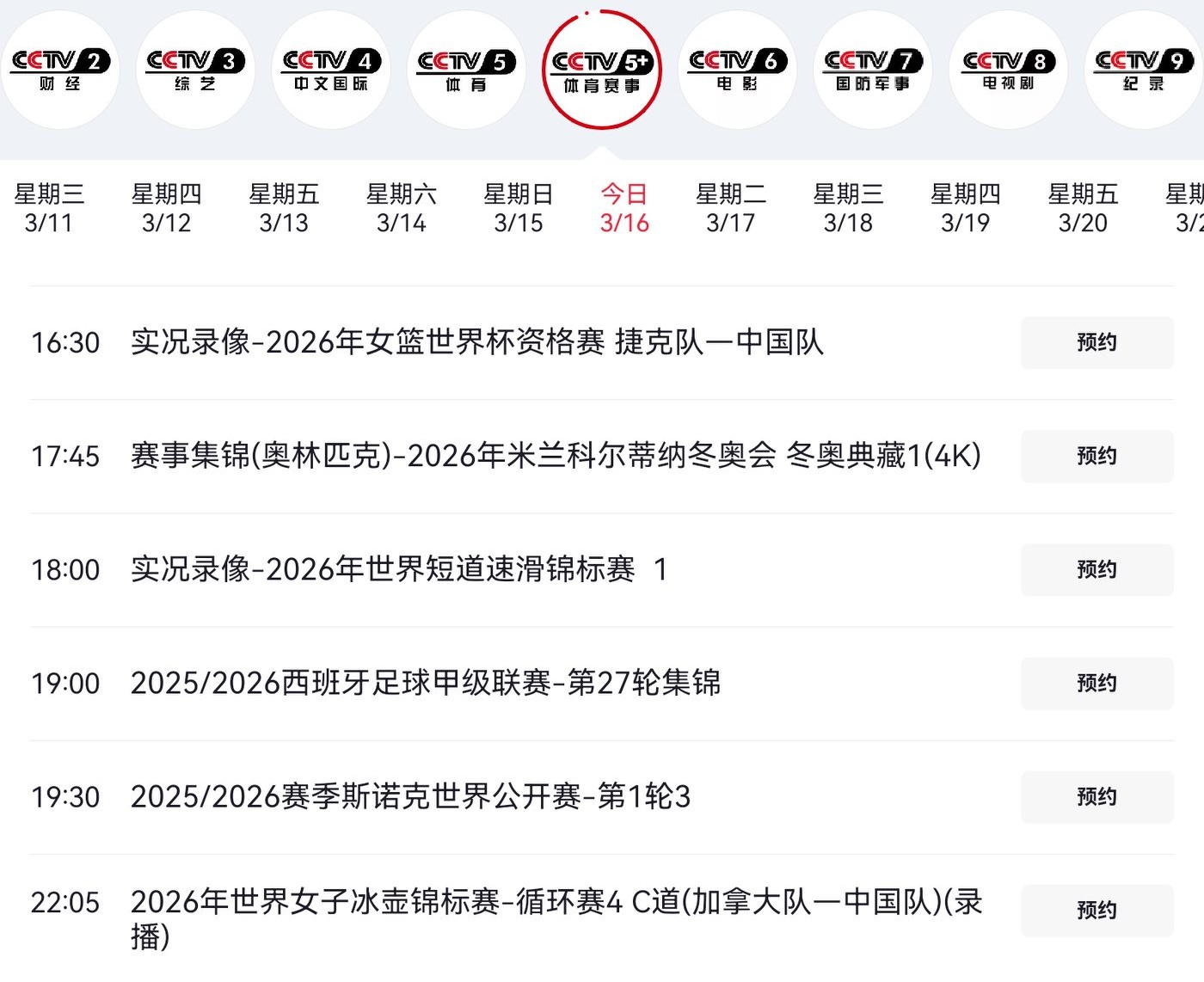Open CCTV-7 国防军事 channel schedule
Viewport: 1204px width, 982px height.
pyautogui.click(x=873, y=71)
